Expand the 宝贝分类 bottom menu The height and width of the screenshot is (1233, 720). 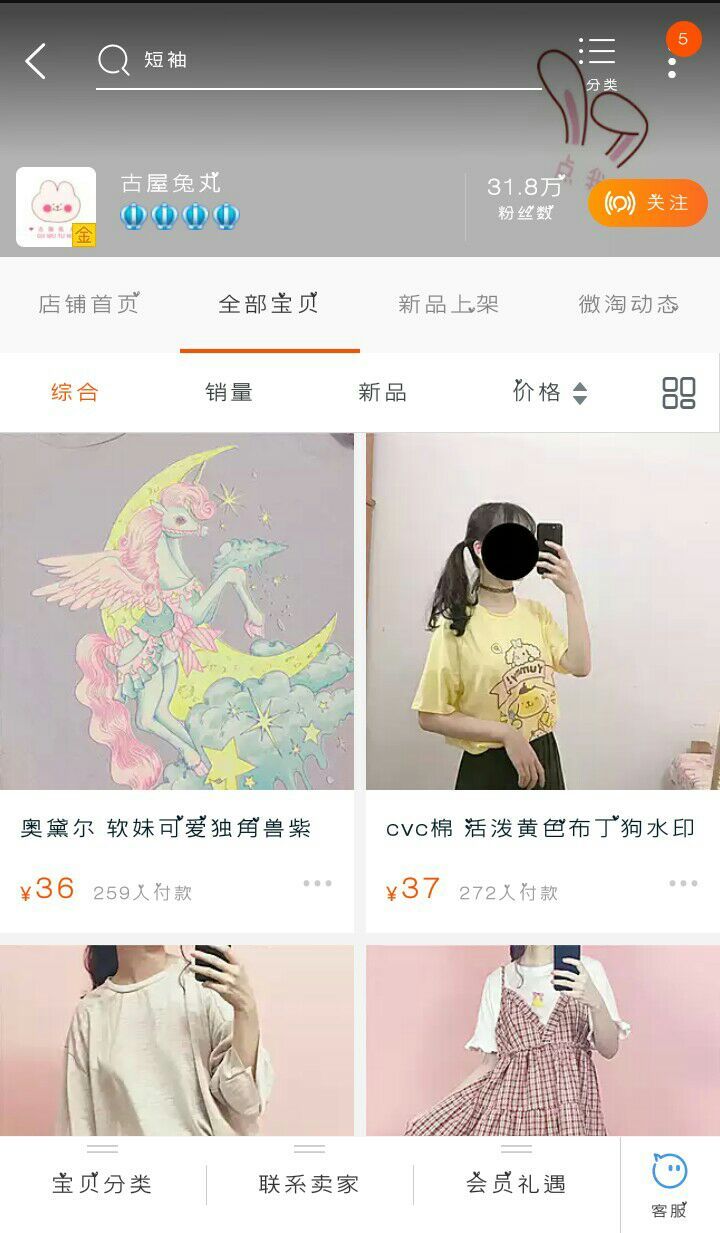102,1184
